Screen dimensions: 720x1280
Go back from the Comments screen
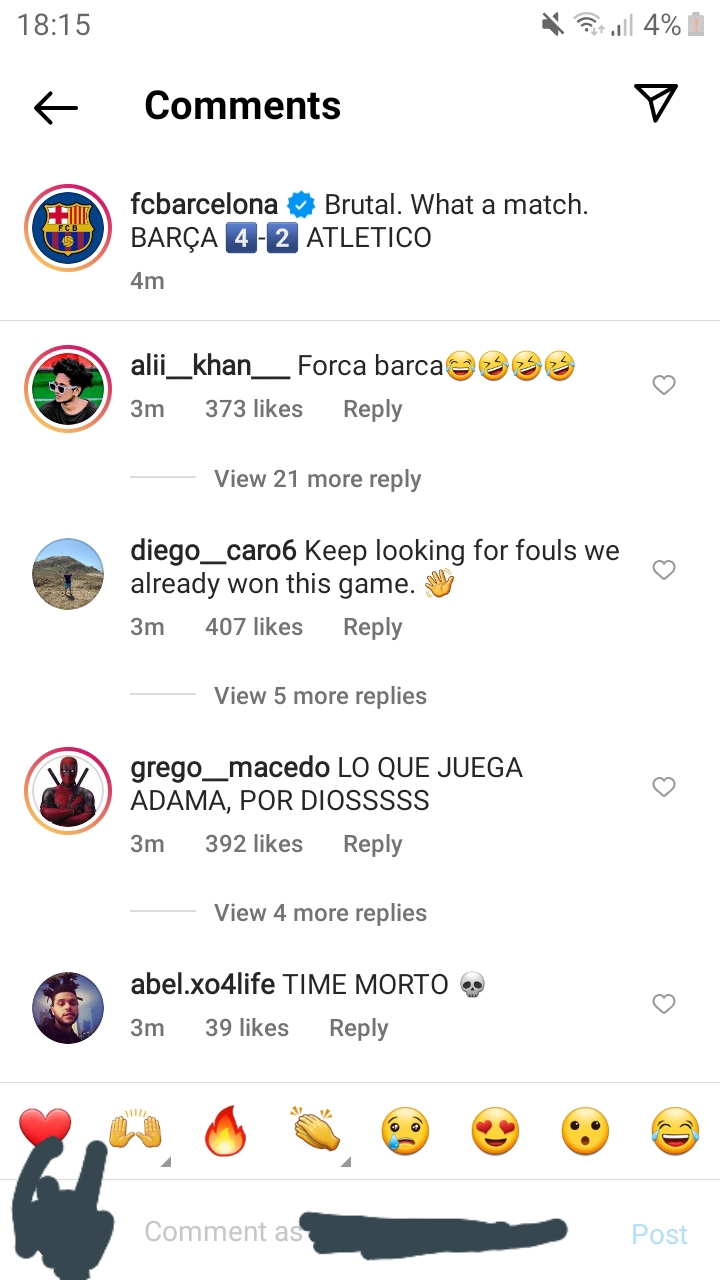56,107
